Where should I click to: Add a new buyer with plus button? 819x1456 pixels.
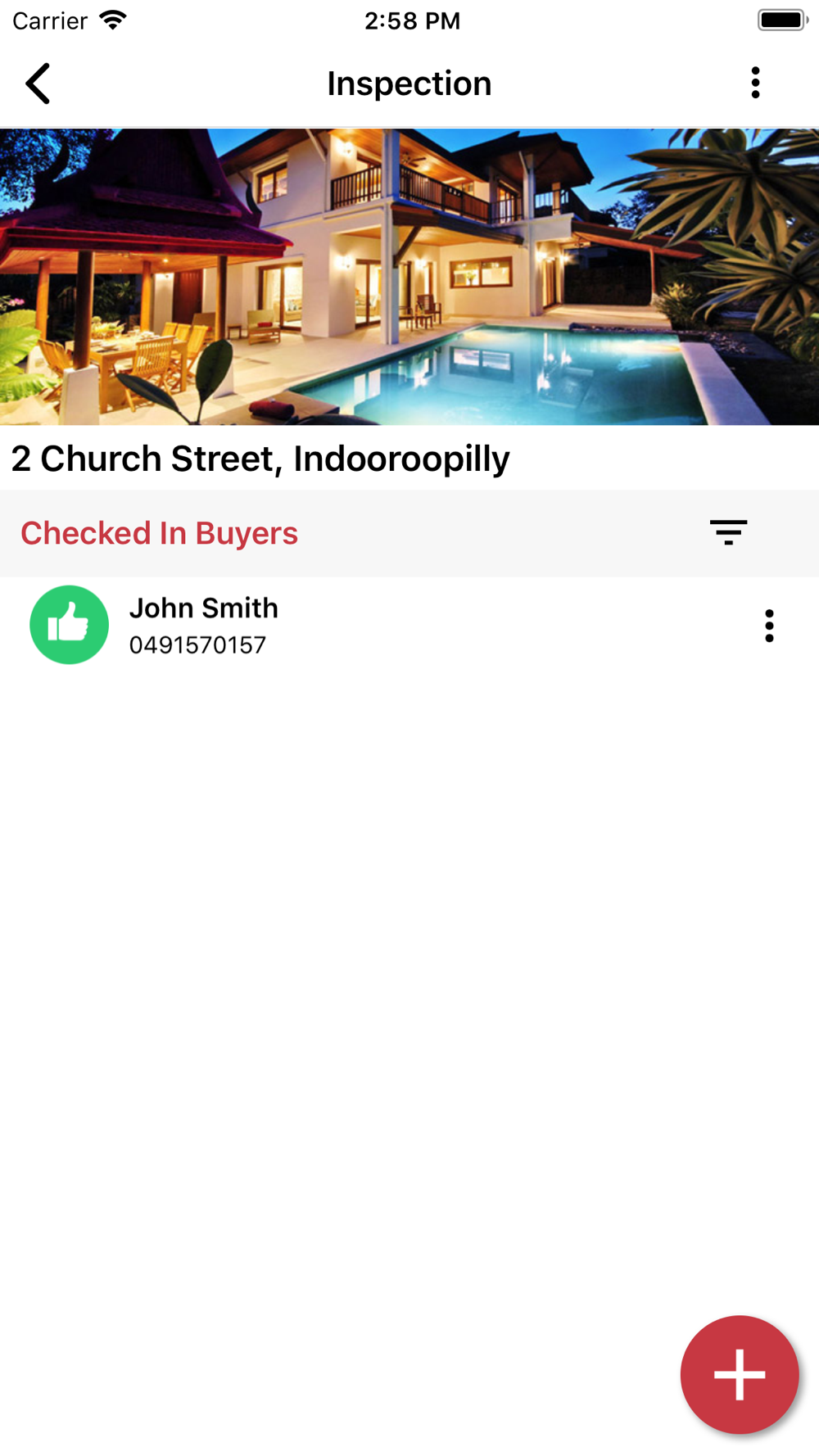tap(739, 1374)
